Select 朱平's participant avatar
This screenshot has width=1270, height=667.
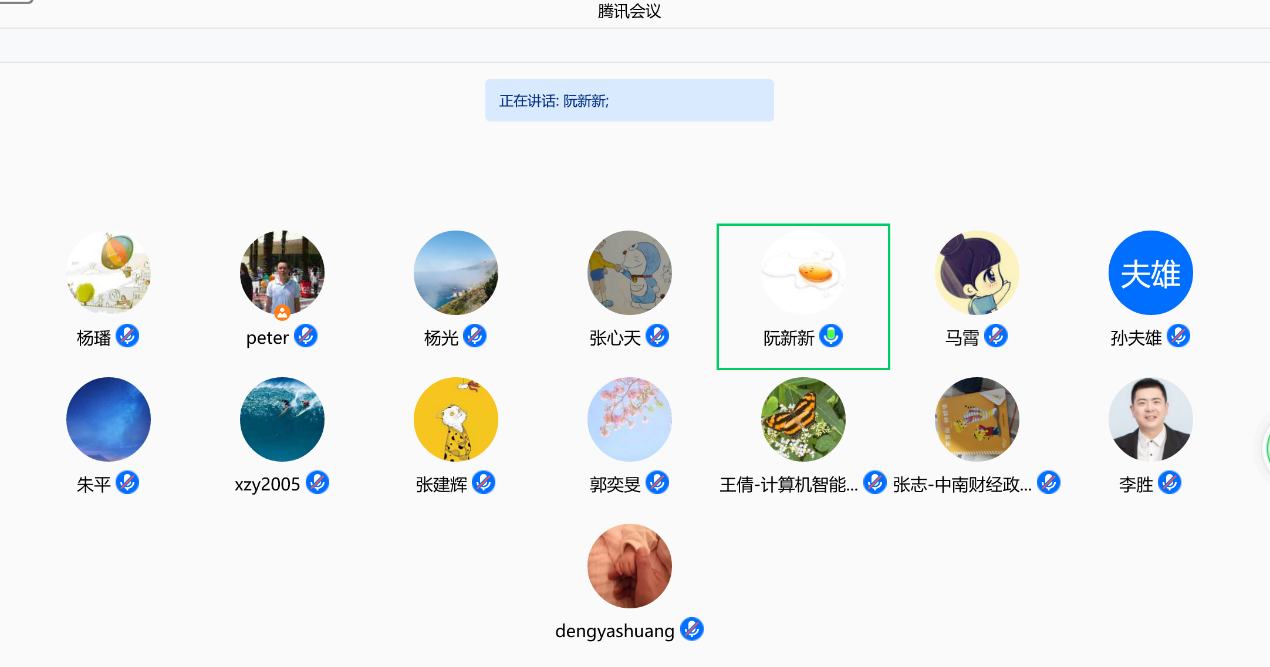pos(108,419)
